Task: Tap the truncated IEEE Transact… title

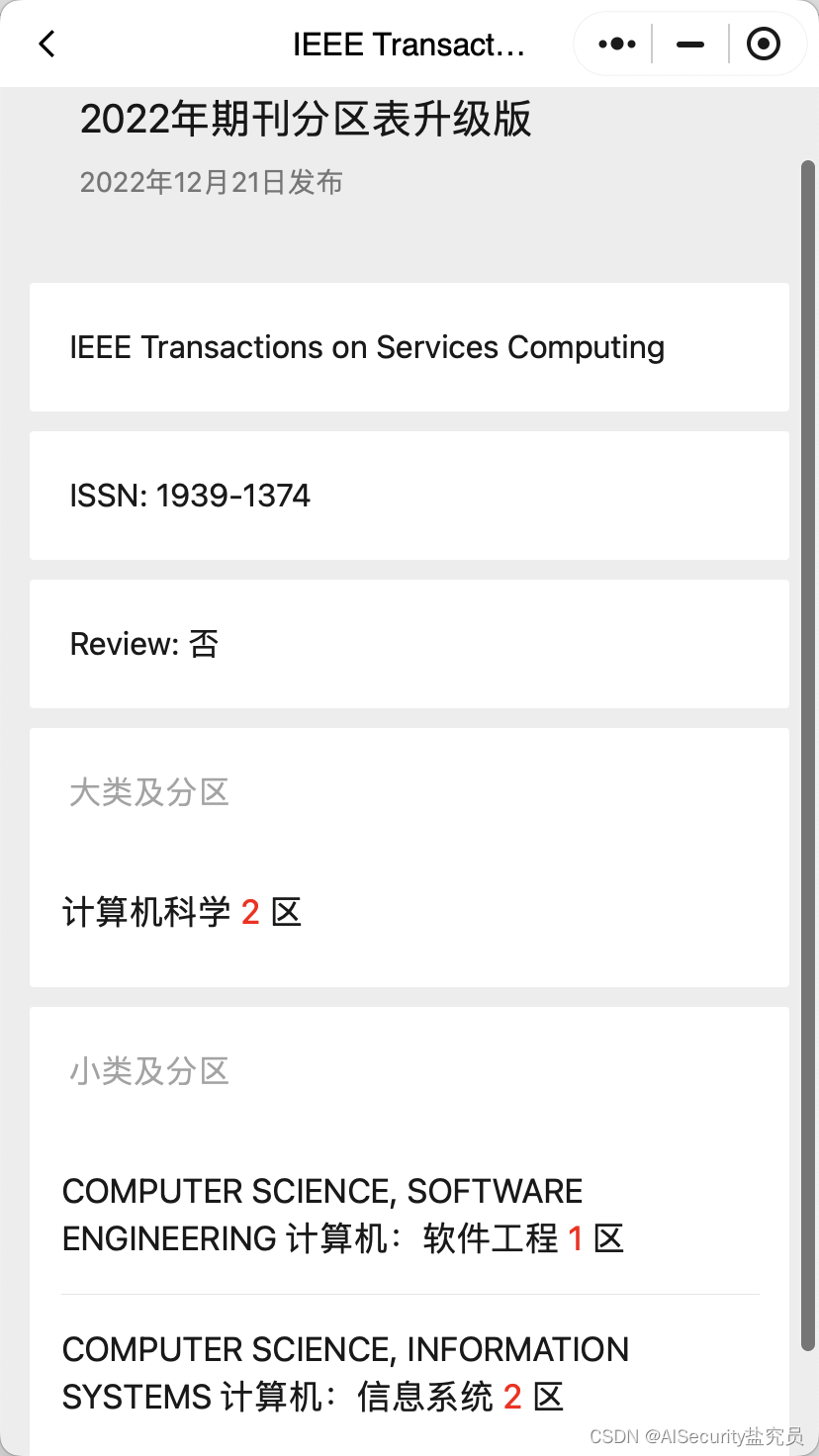Action: pyautogui.click(x=409, y=44)
